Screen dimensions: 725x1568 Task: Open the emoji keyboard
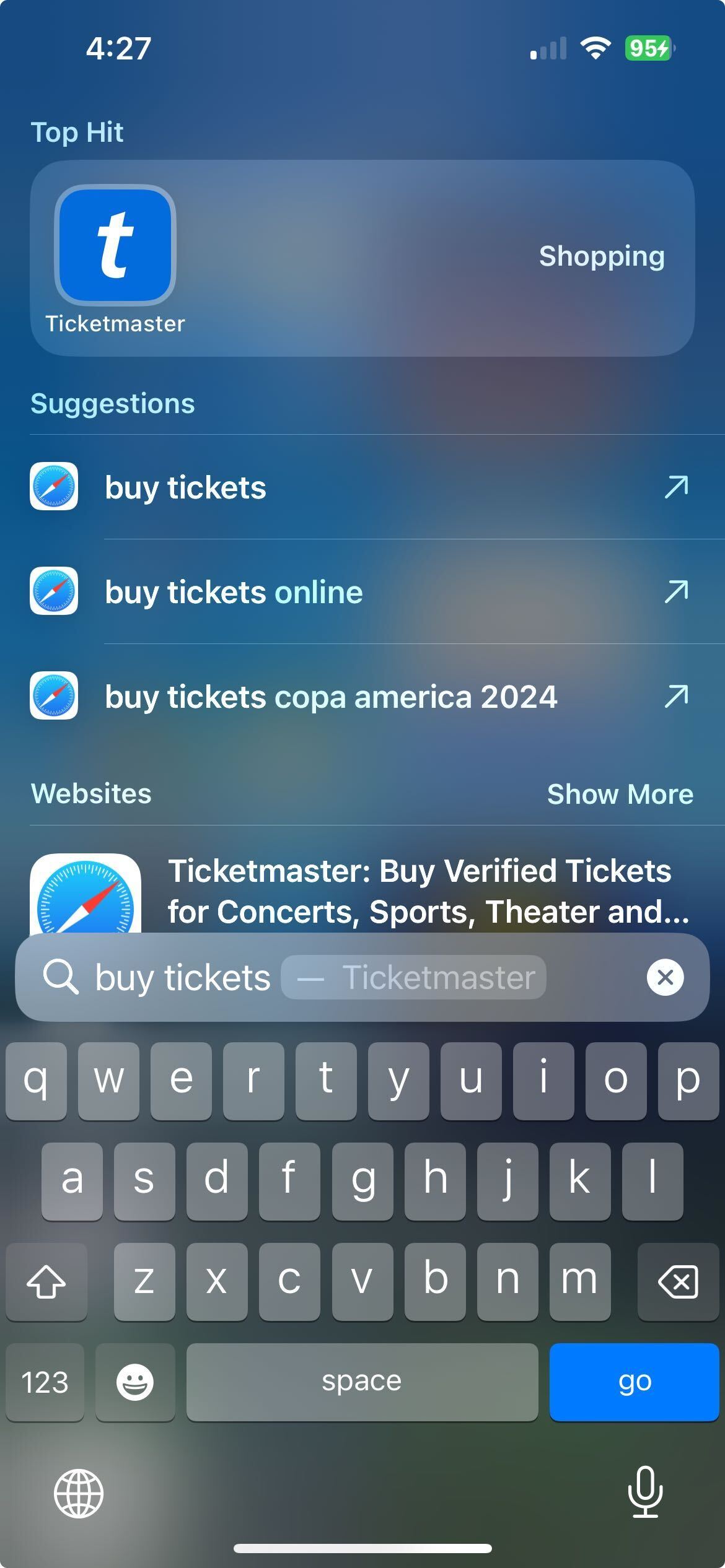pos(136,1382)
